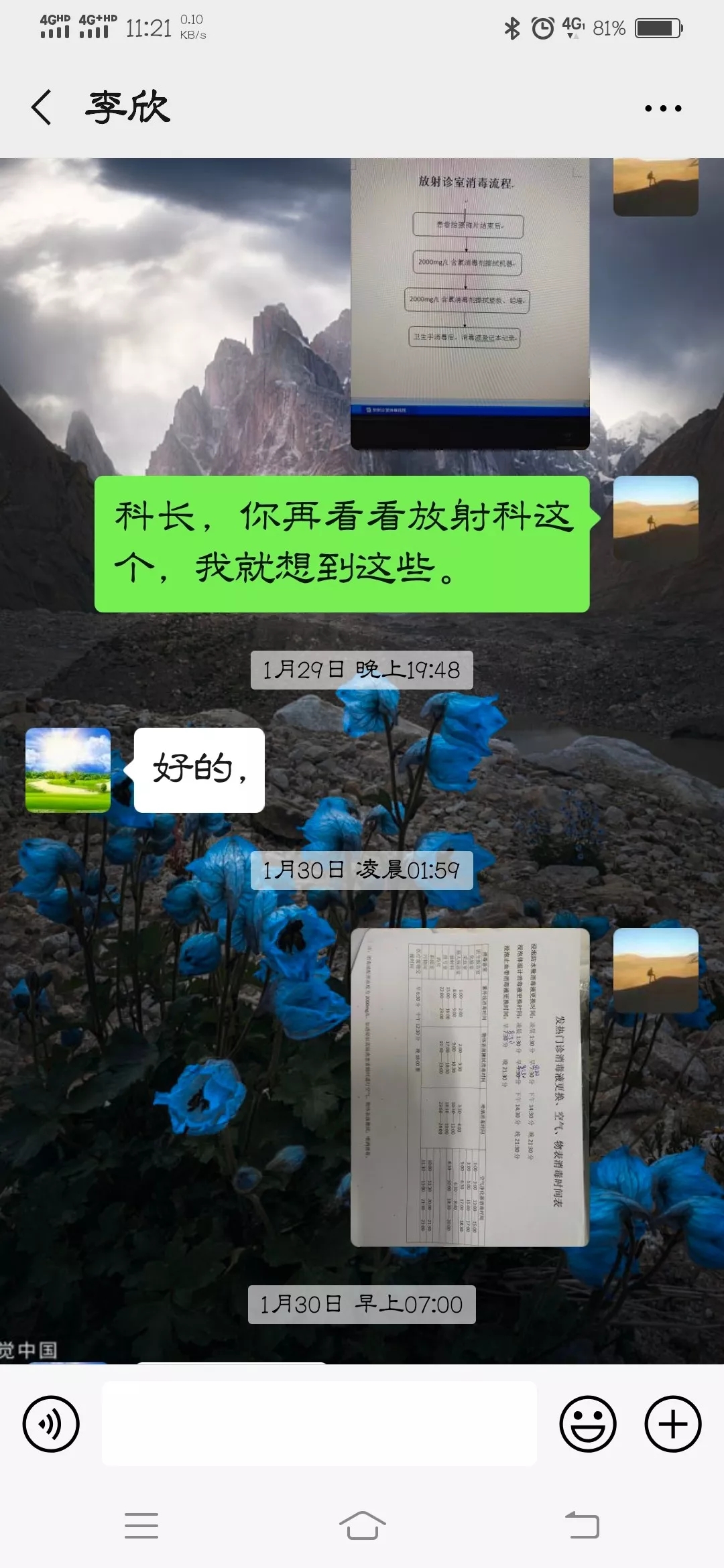724x1568 pixels.
Task: Open the 发热门诊消毒 timetable photo
Action: [469, 1087]
